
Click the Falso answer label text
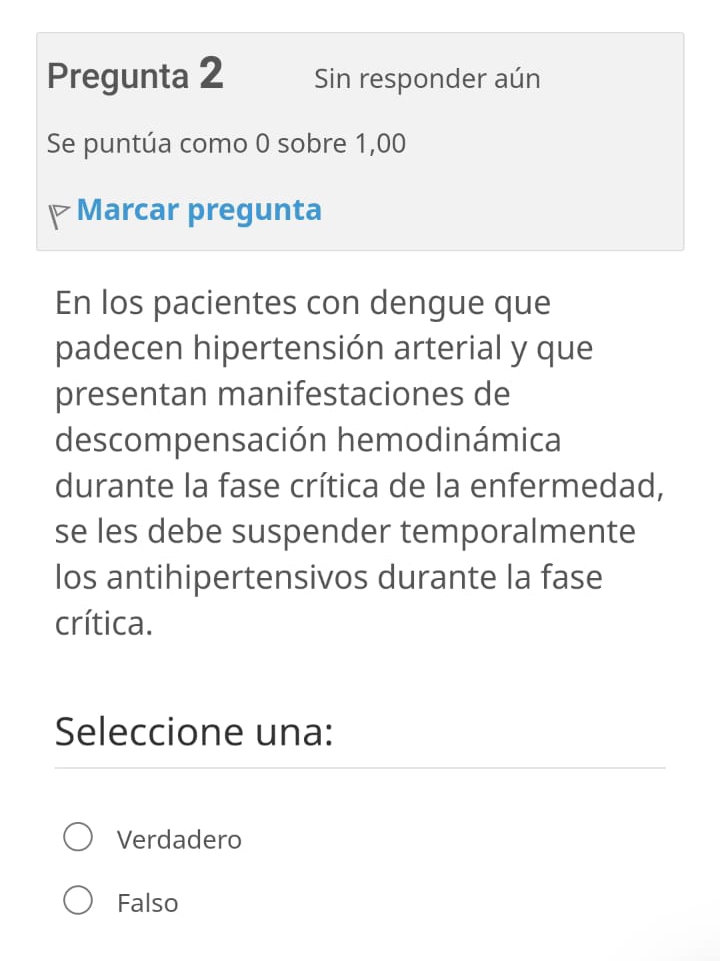[147, 902]
